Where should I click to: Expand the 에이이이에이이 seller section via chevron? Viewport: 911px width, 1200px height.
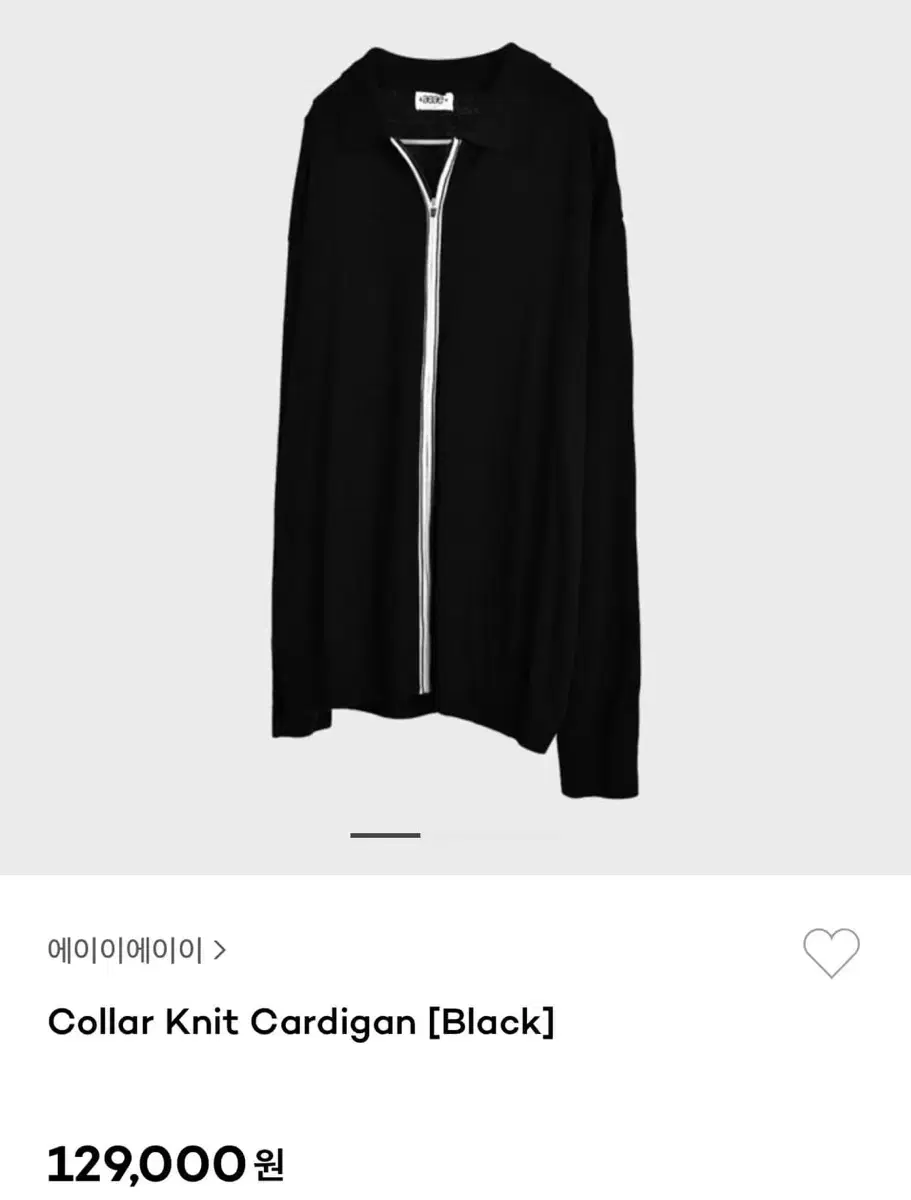(x=220, y=951)
